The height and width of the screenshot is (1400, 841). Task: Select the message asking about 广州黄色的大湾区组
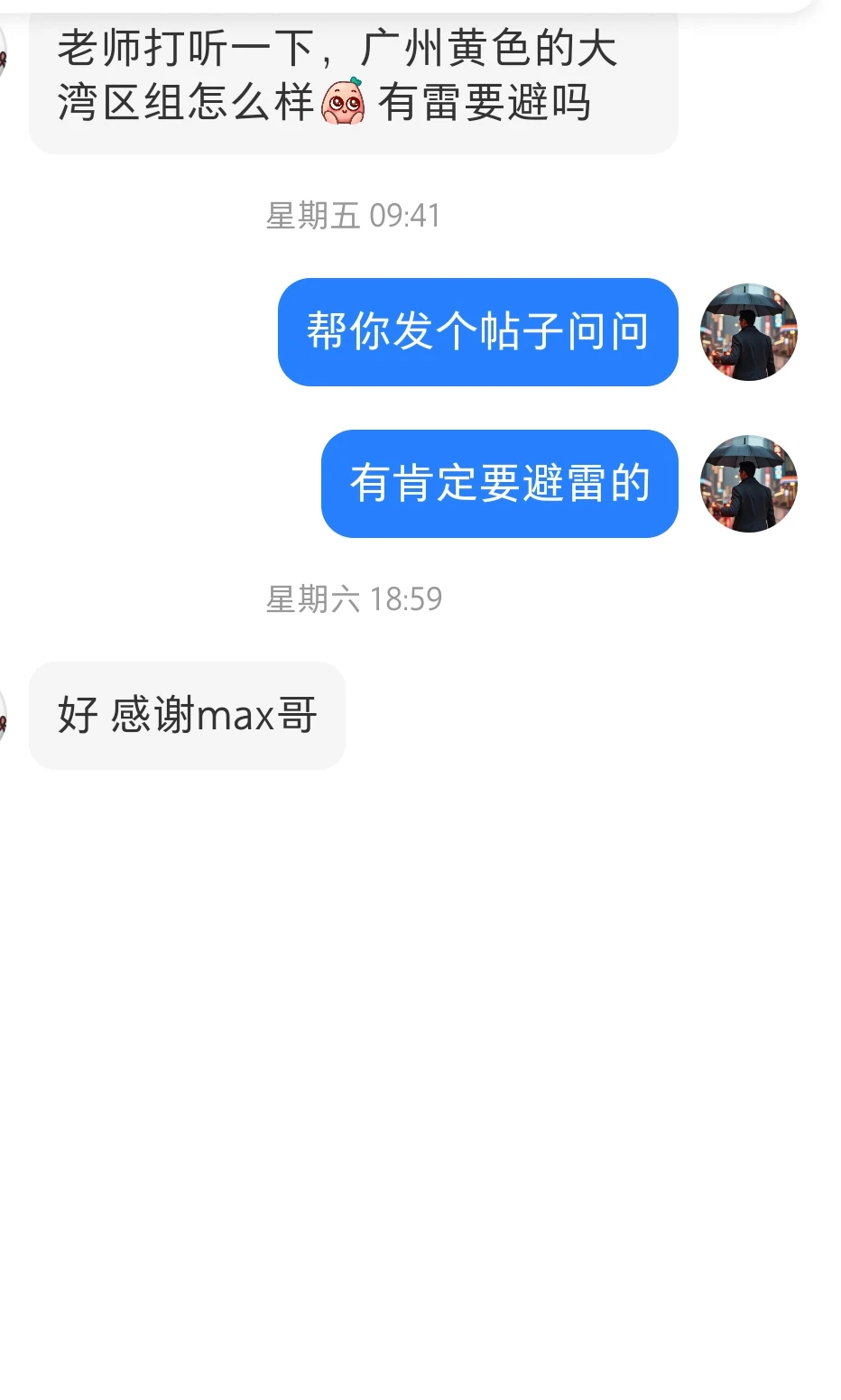coord(352,77)
